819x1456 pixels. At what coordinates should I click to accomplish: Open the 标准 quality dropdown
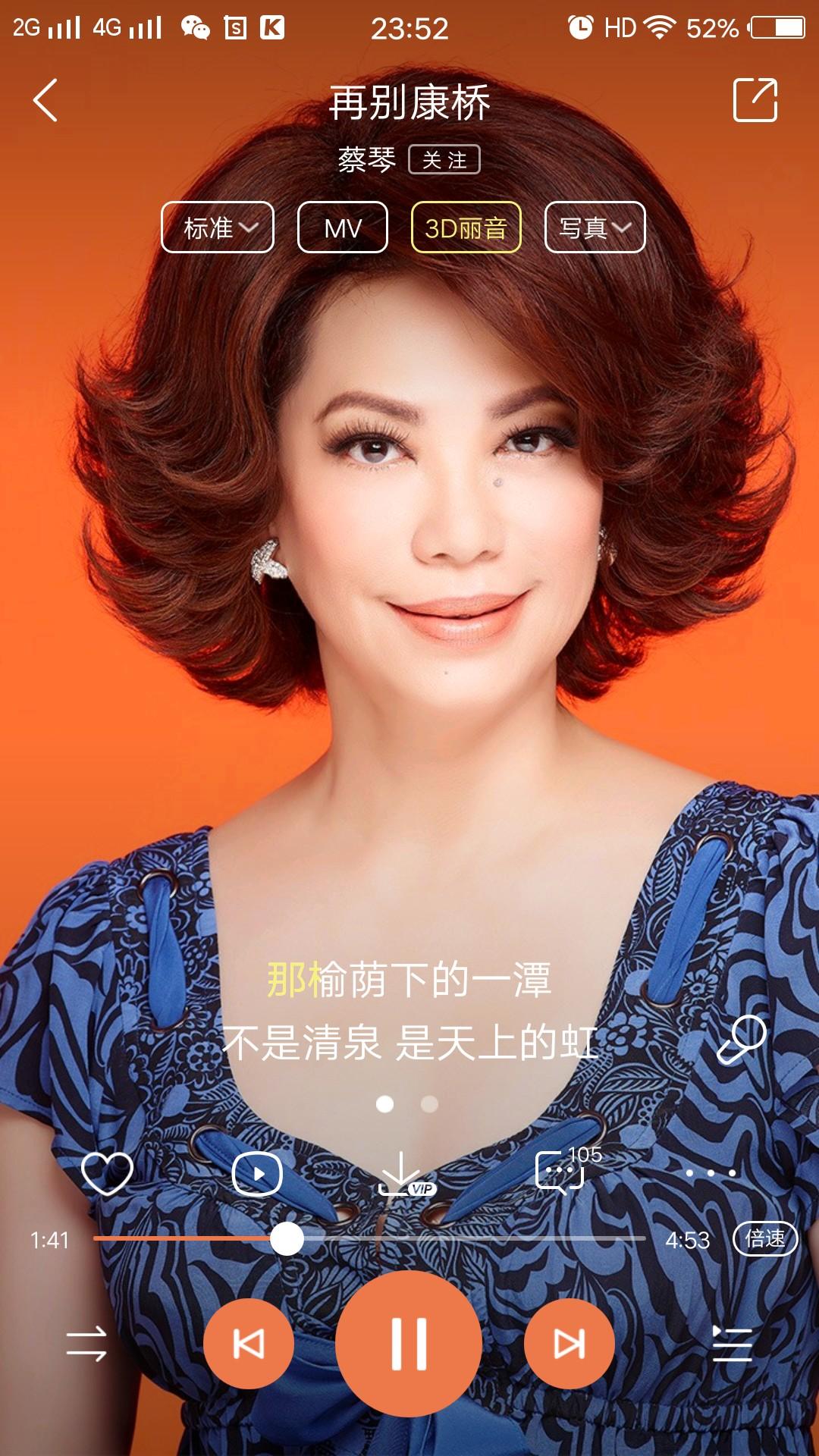218,227
